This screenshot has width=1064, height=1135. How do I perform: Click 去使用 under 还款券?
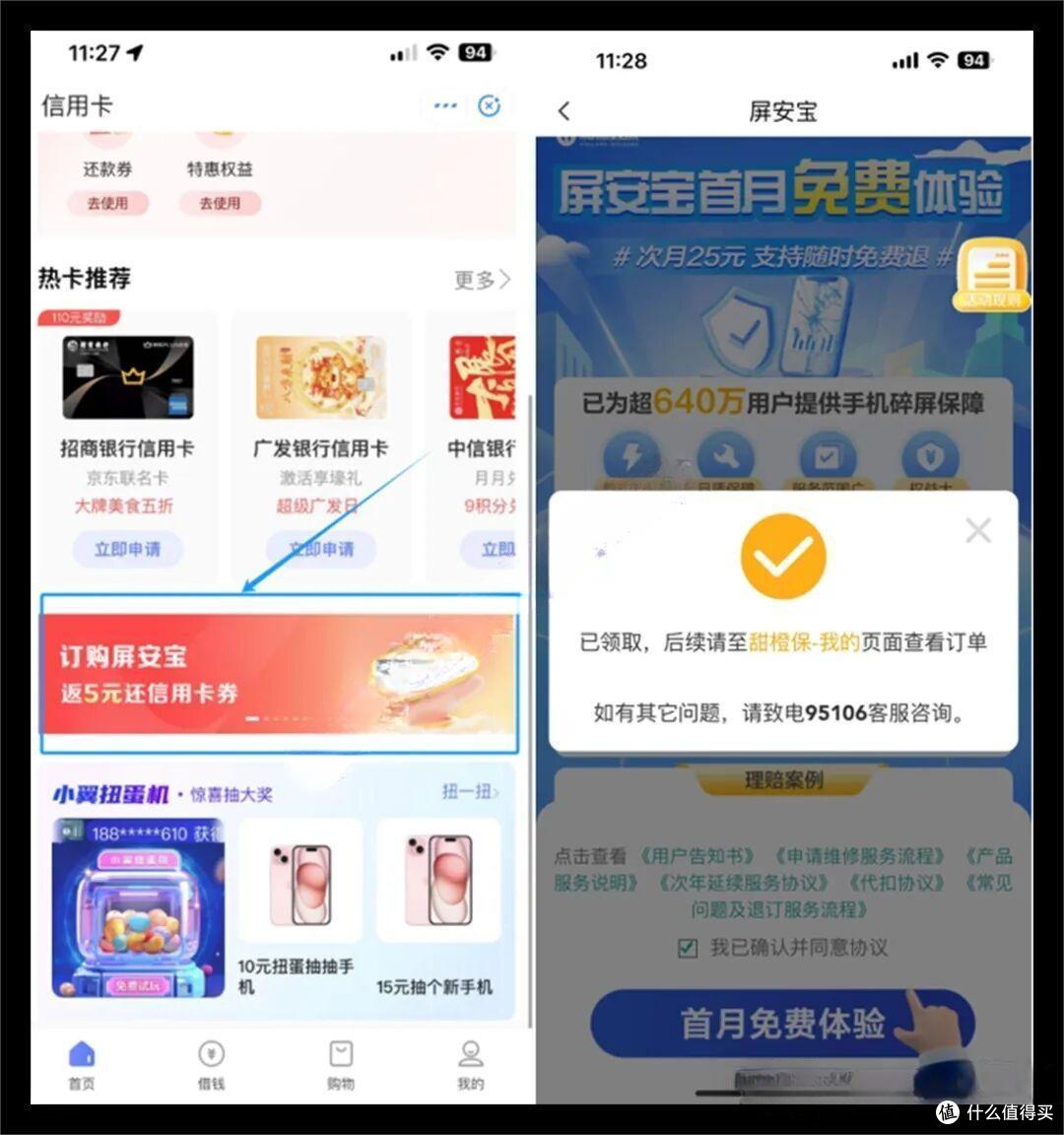click(108, 203)
